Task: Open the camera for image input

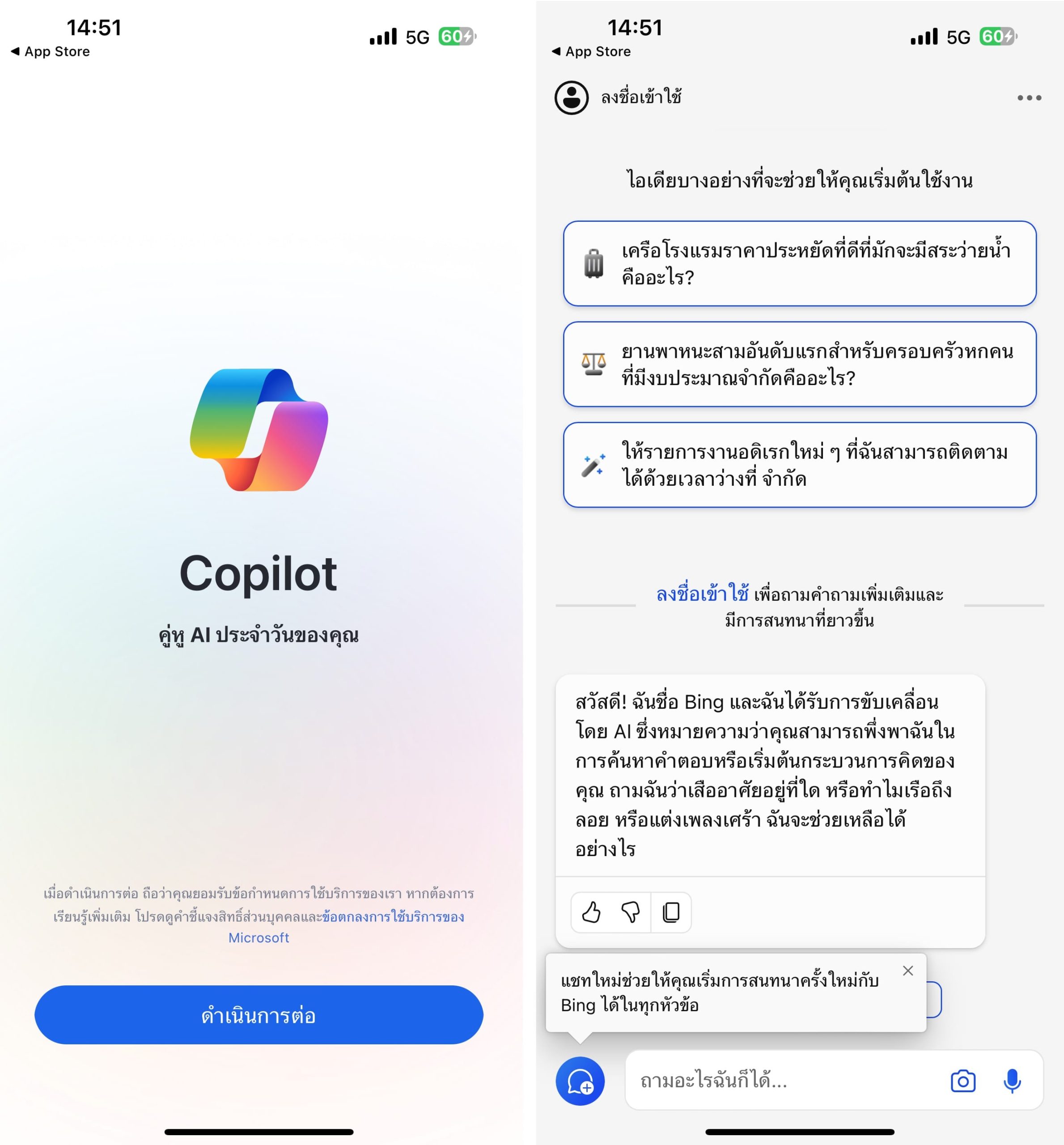Action: (962, 1081)
